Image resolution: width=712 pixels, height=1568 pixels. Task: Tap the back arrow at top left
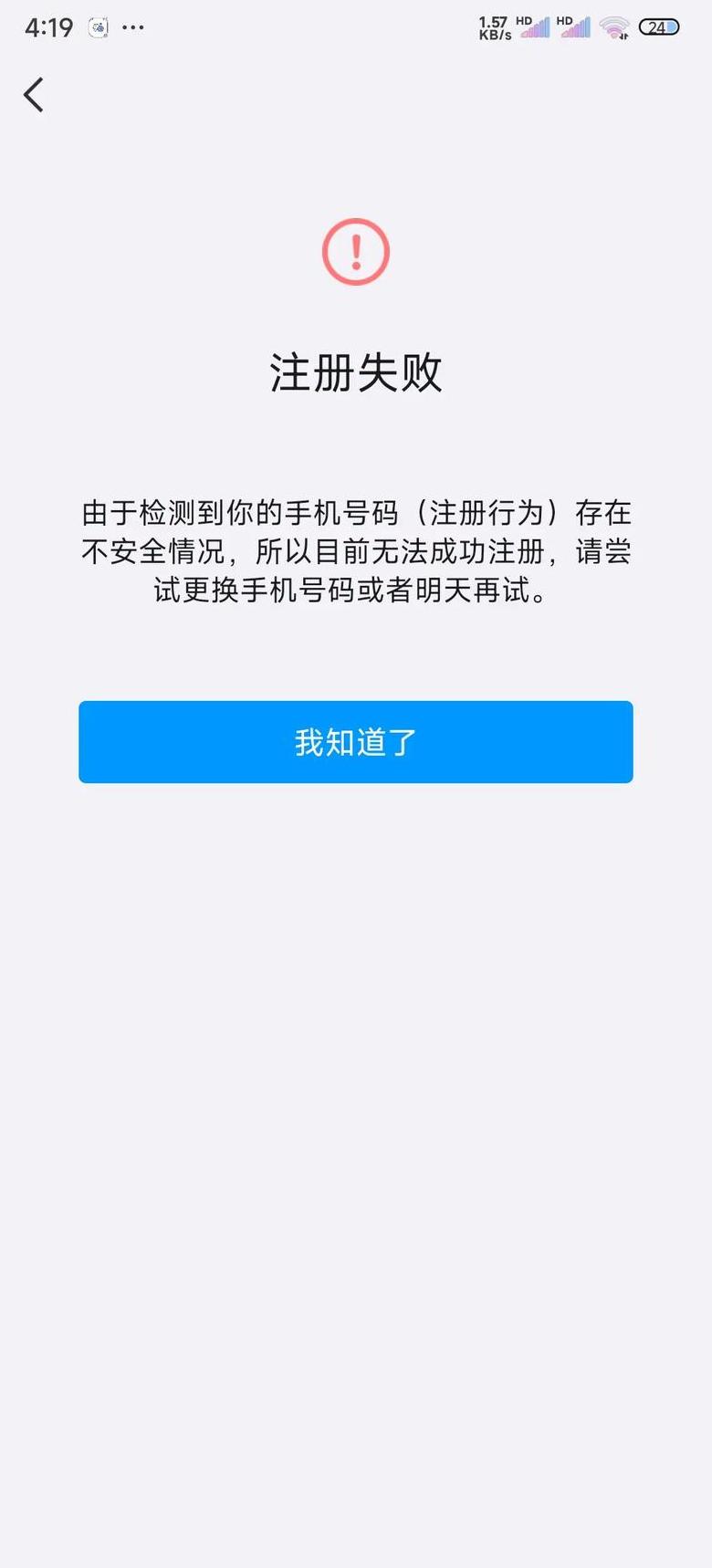(x=34, y=95)
